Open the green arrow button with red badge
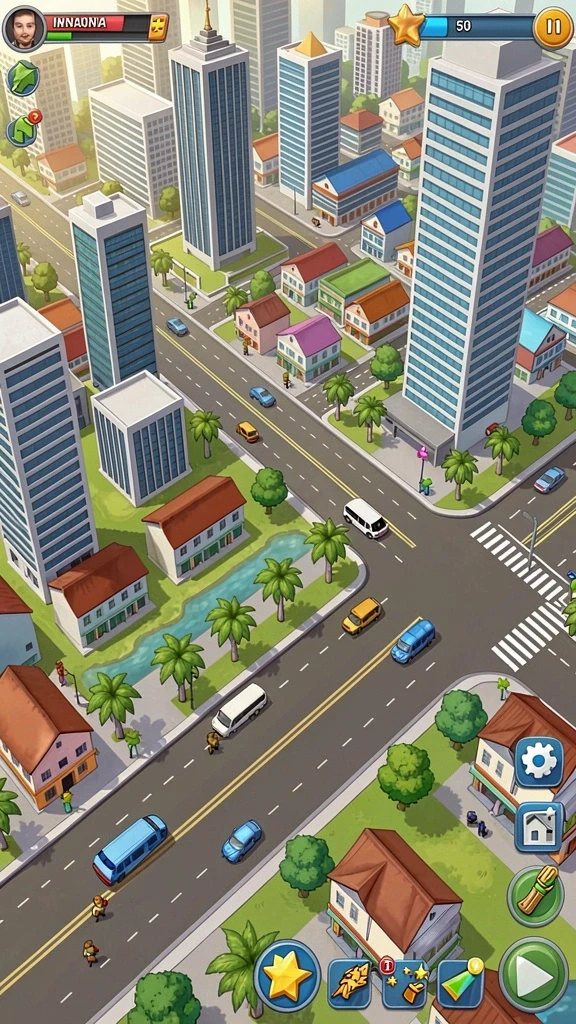The width and height of the screenshot is (576, 1024). coord(24,129)
